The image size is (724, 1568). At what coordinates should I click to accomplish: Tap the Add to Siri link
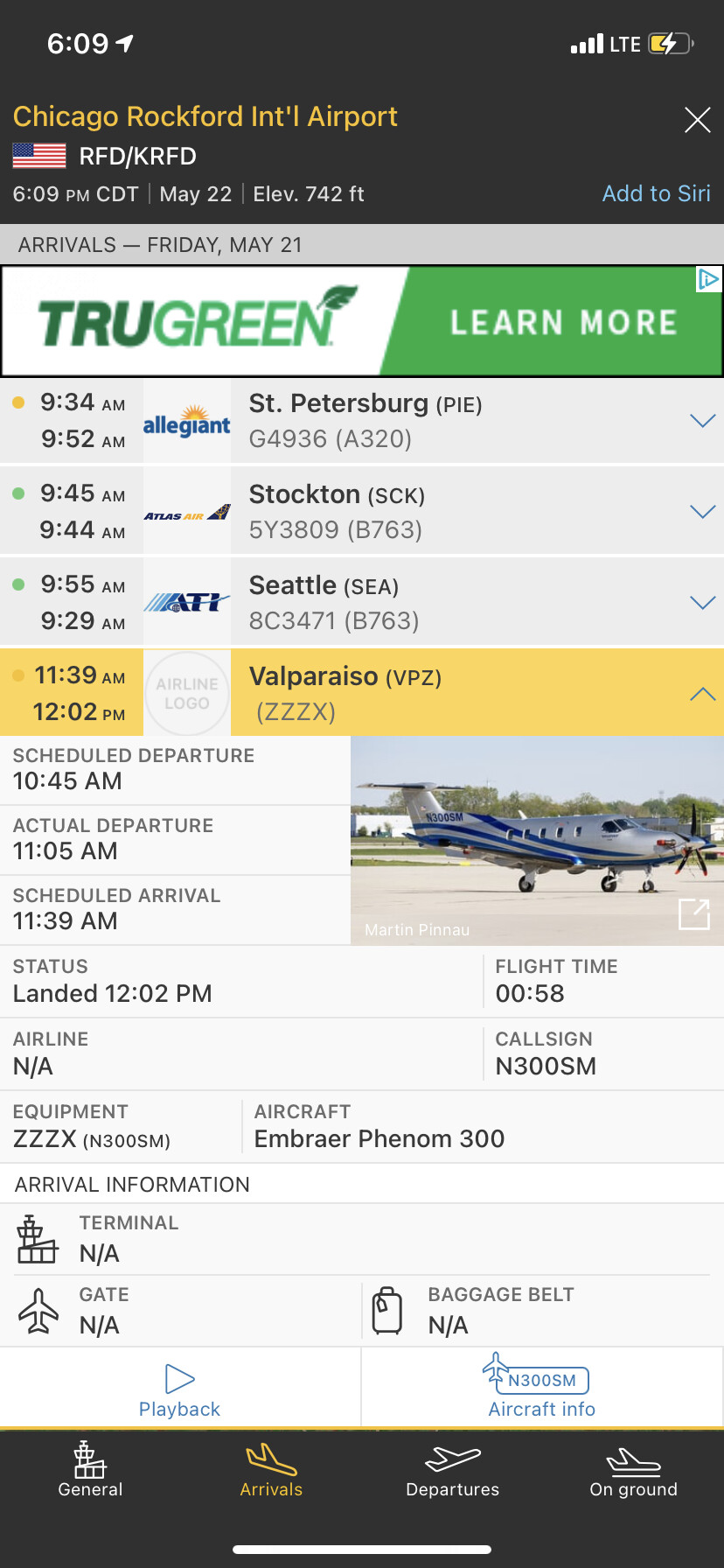pos(656,193)
